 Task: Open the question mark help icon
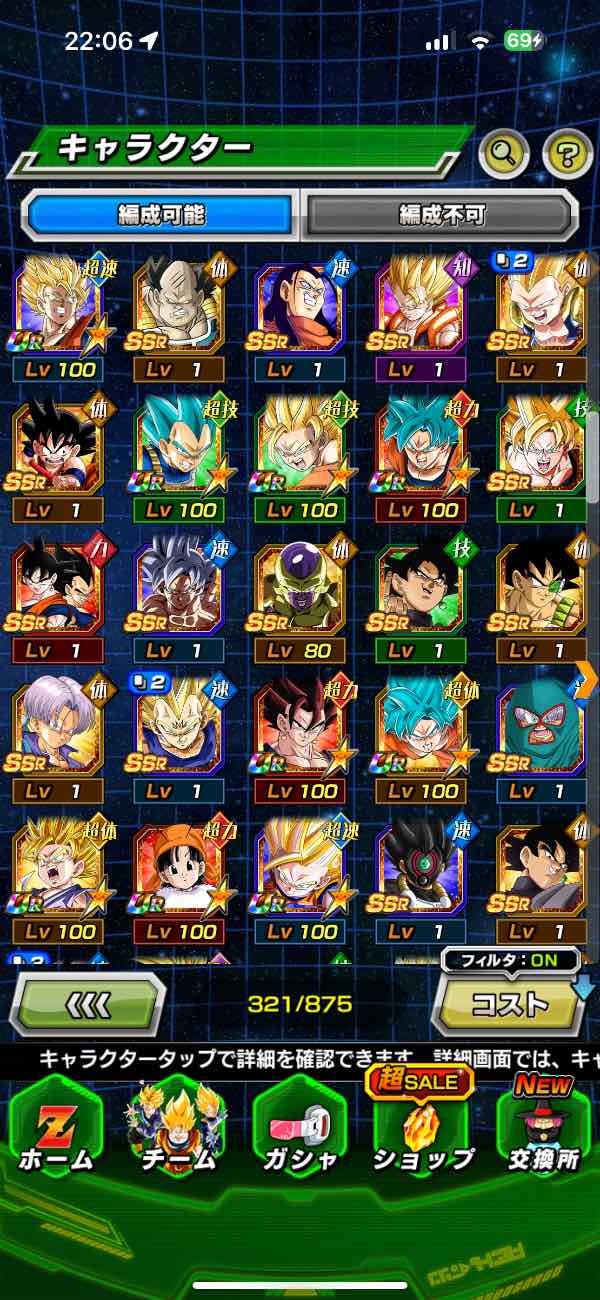coord(567,154)
